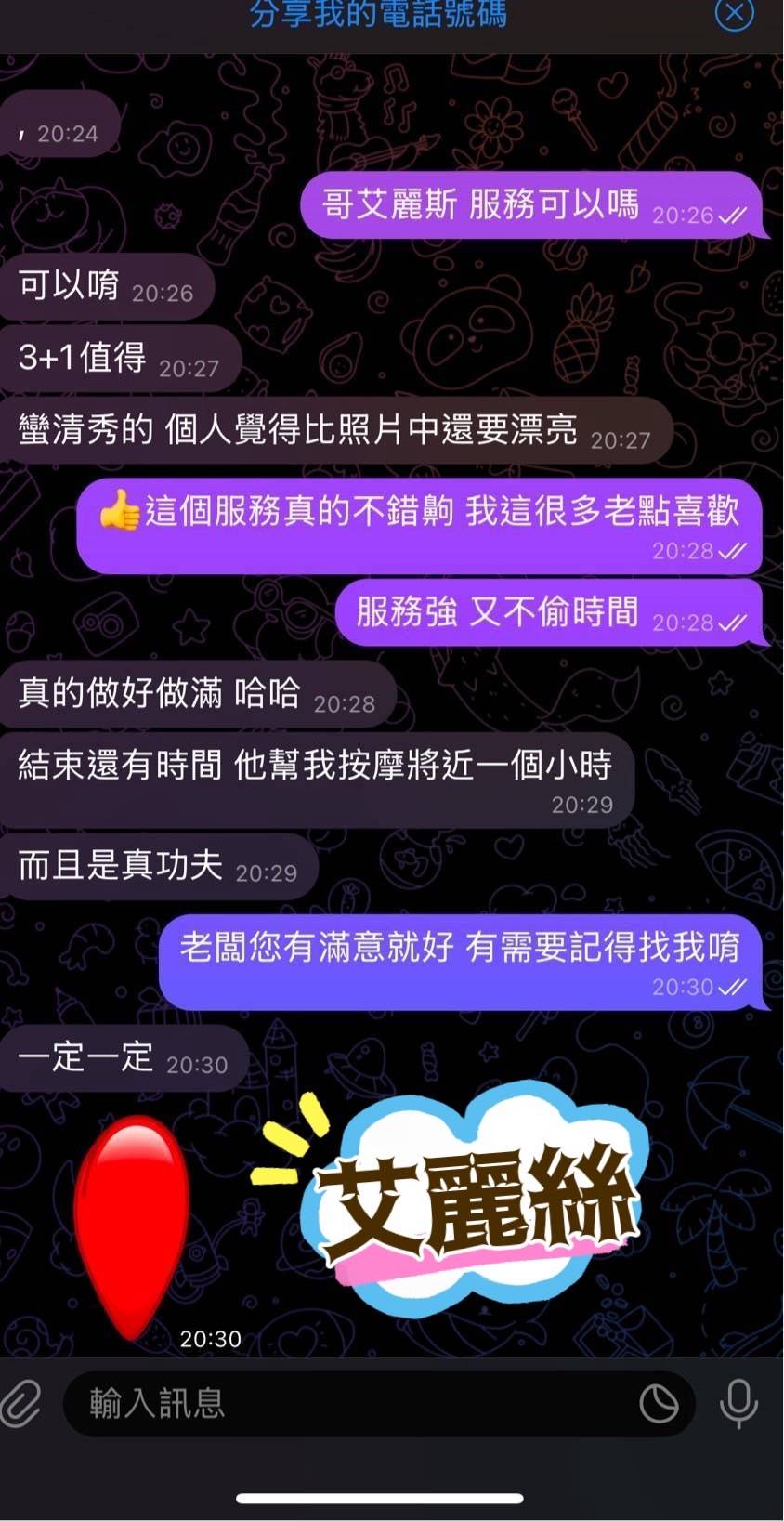This screenshot has height=1521, width=784.
Task: Focus the message input field
Action: click(353, 1403)
